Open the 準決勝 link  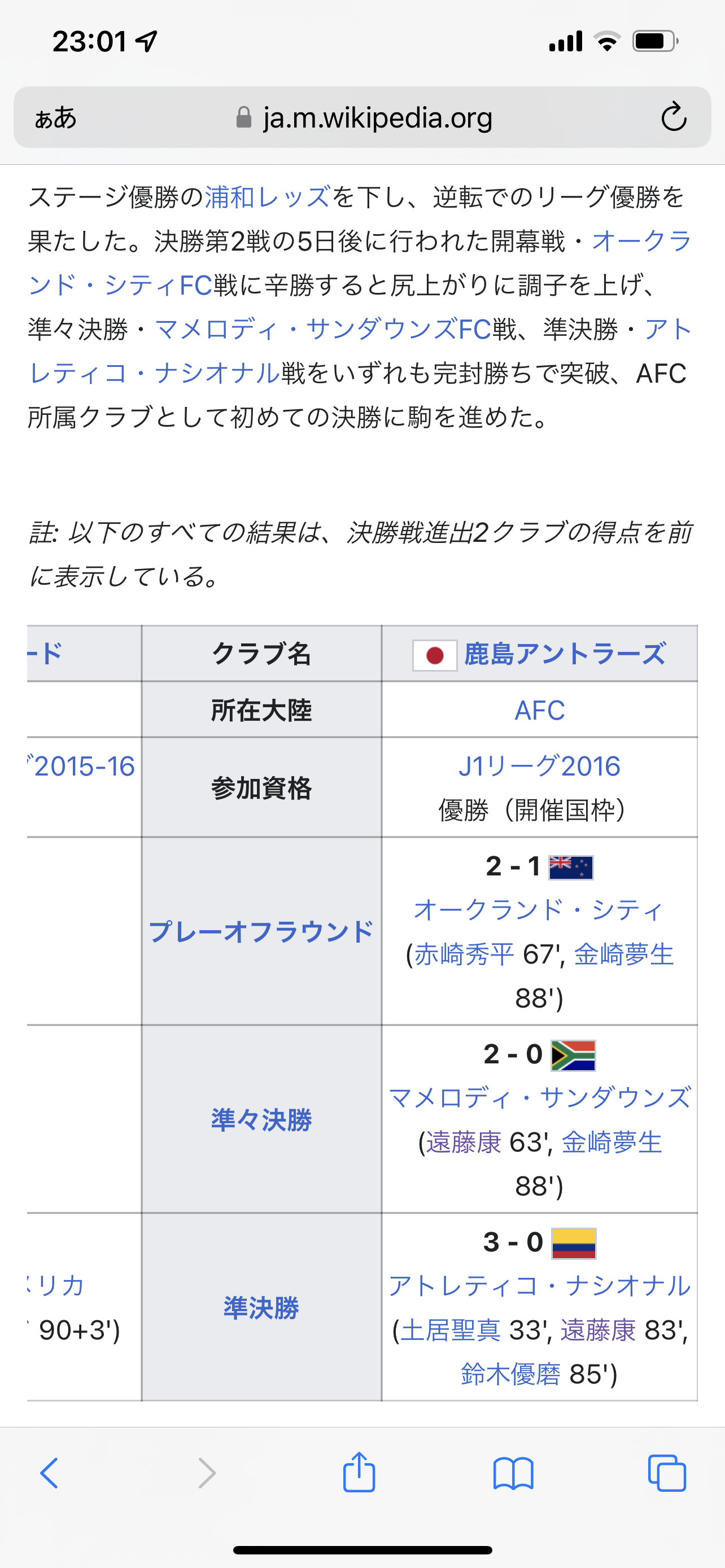pyautogui.click(x=261, y=1307)
